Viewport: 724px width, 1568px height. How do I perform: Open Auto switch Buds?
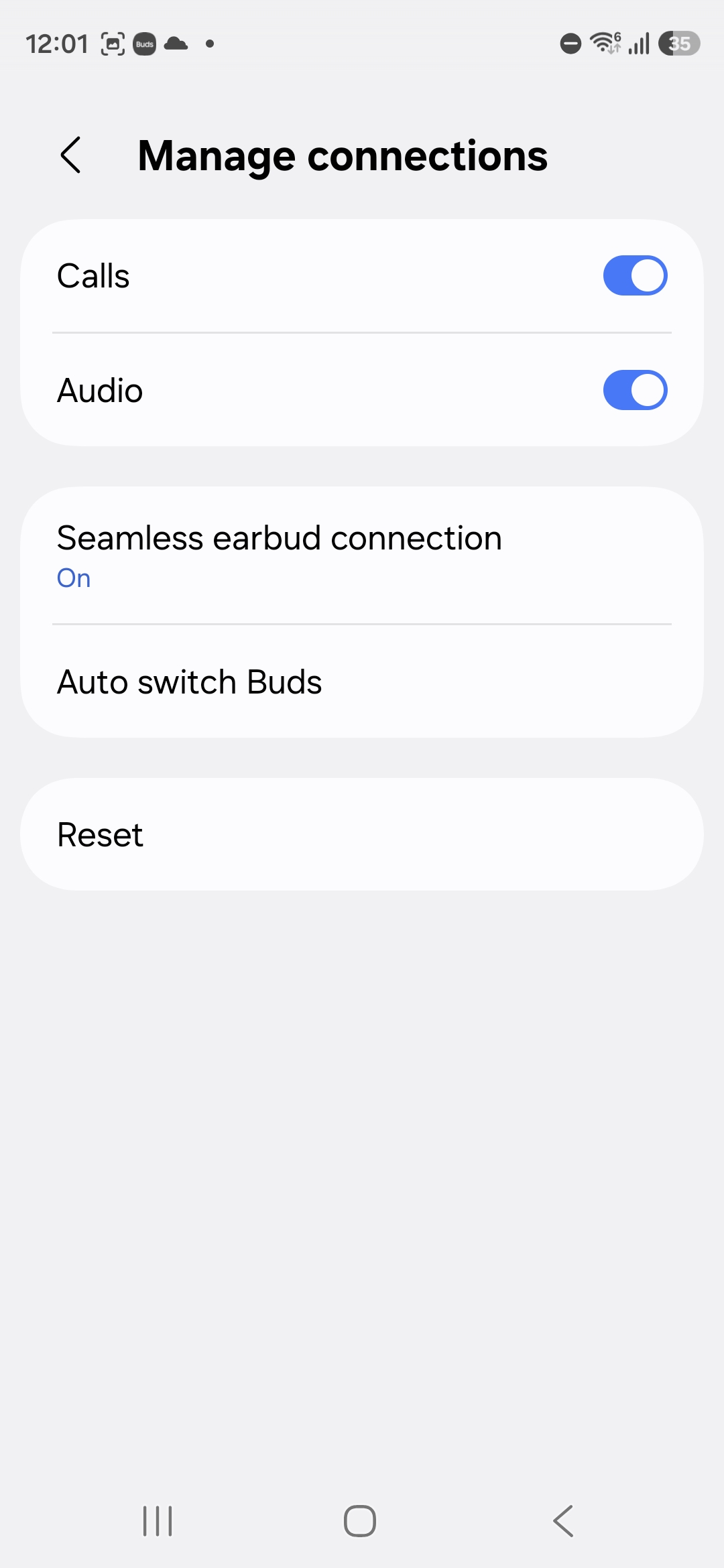[362, 682]
